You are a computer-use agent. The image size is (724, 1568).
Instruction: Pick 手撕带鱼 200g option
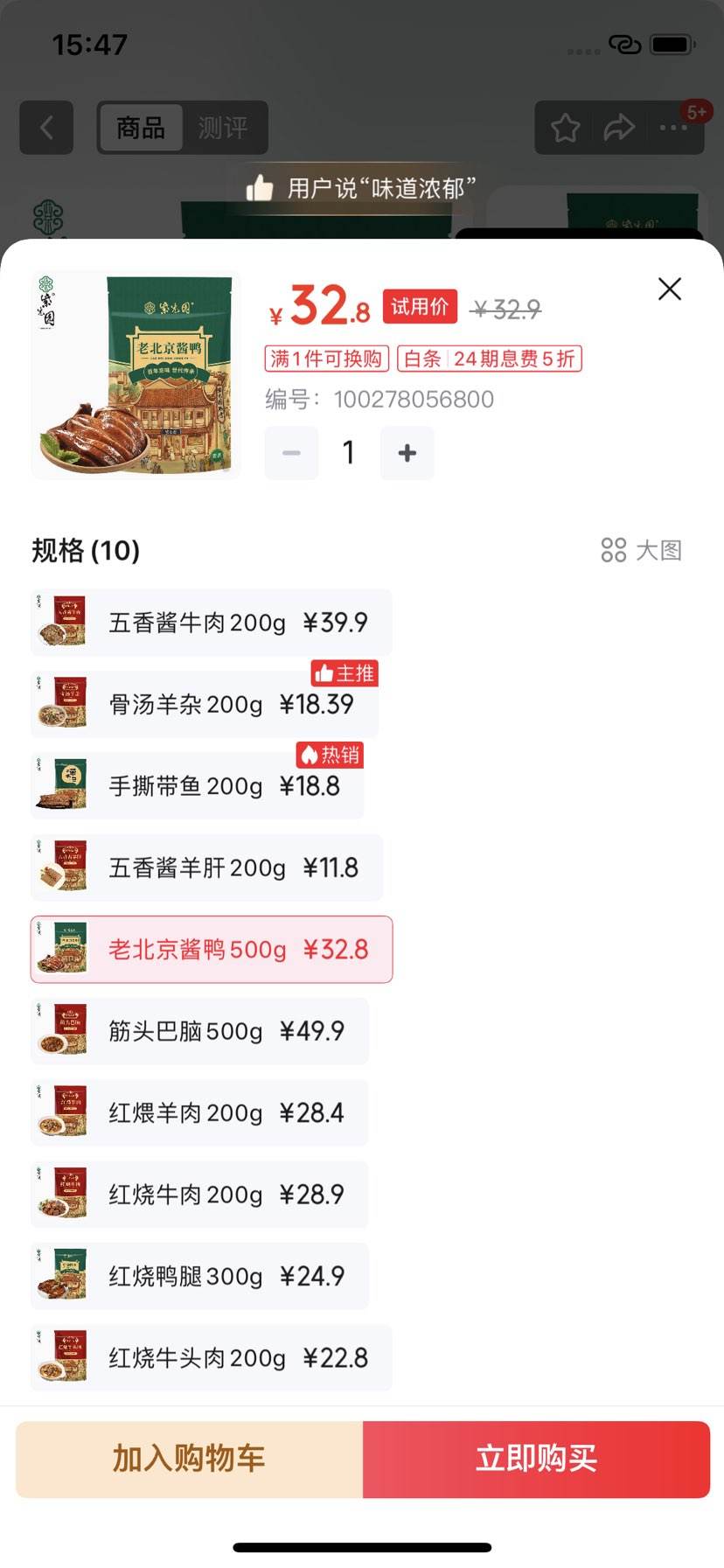pyautogui.click(x=197, y=786)
